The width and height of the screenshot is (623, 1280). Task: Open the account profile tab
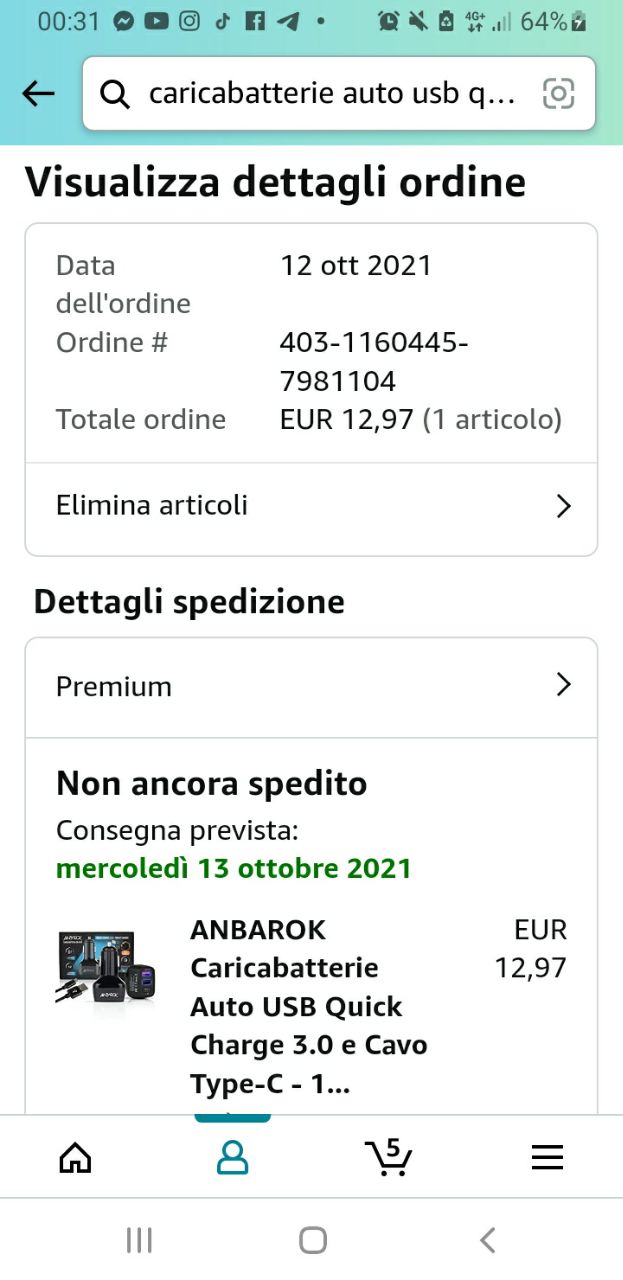pyautogui.click(x=233, y=1157)
